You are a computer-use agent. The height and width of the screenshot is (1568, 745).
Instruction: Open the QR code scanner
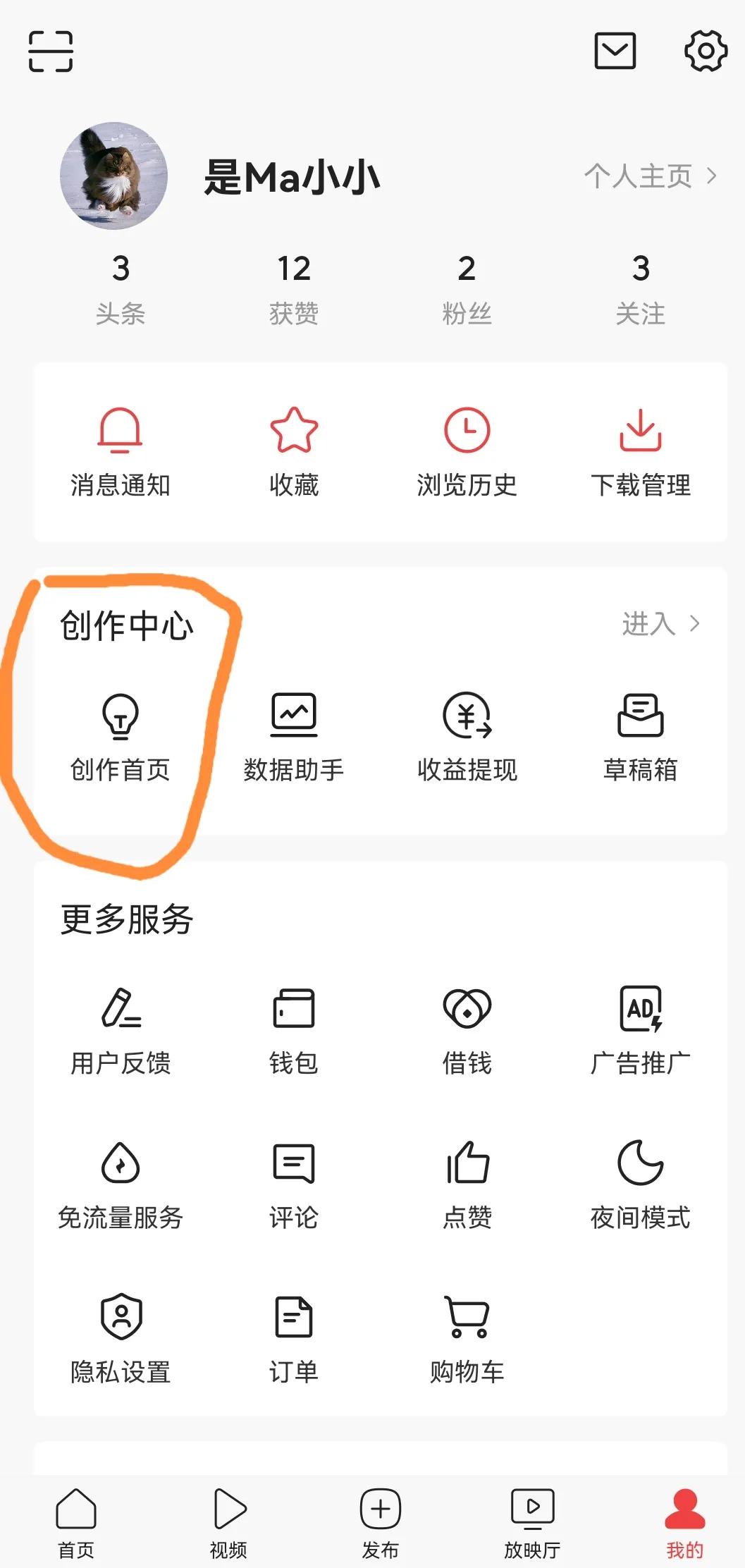pos(51,52)
